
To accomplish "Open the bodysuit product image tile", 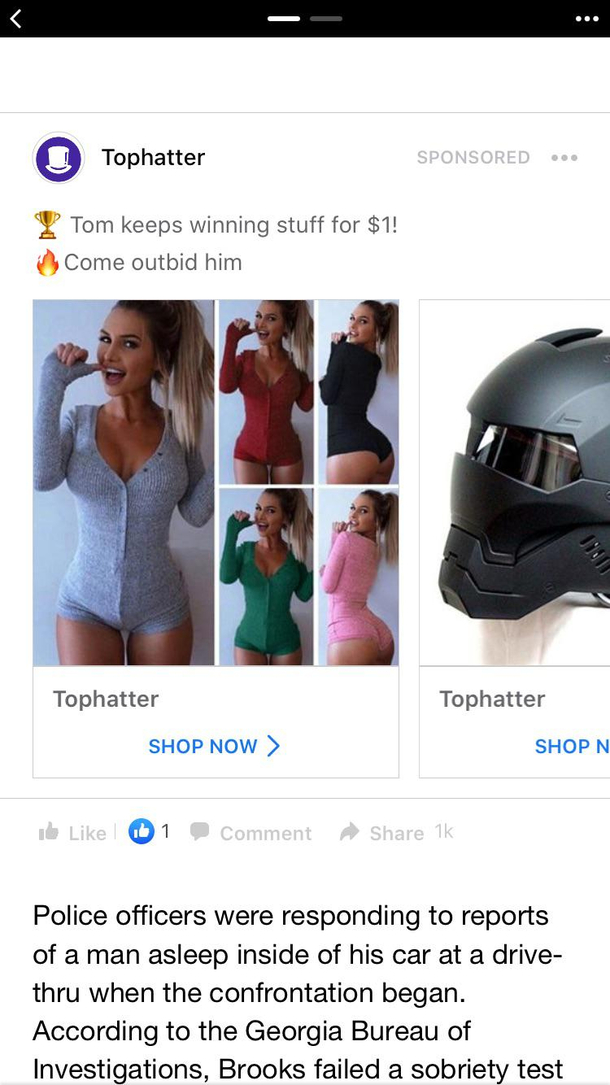I will [216, 482].
